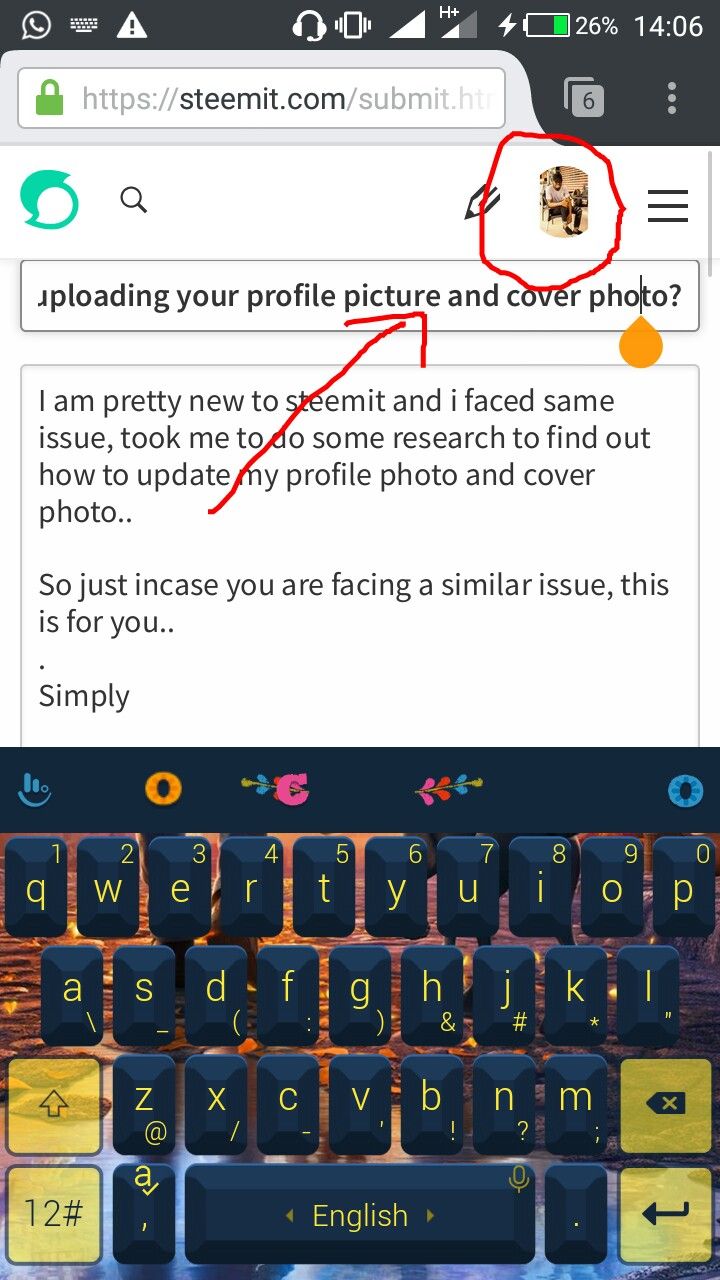
Task: Switch the keyboard to 12# symbols
Action: click(53, 1214)
